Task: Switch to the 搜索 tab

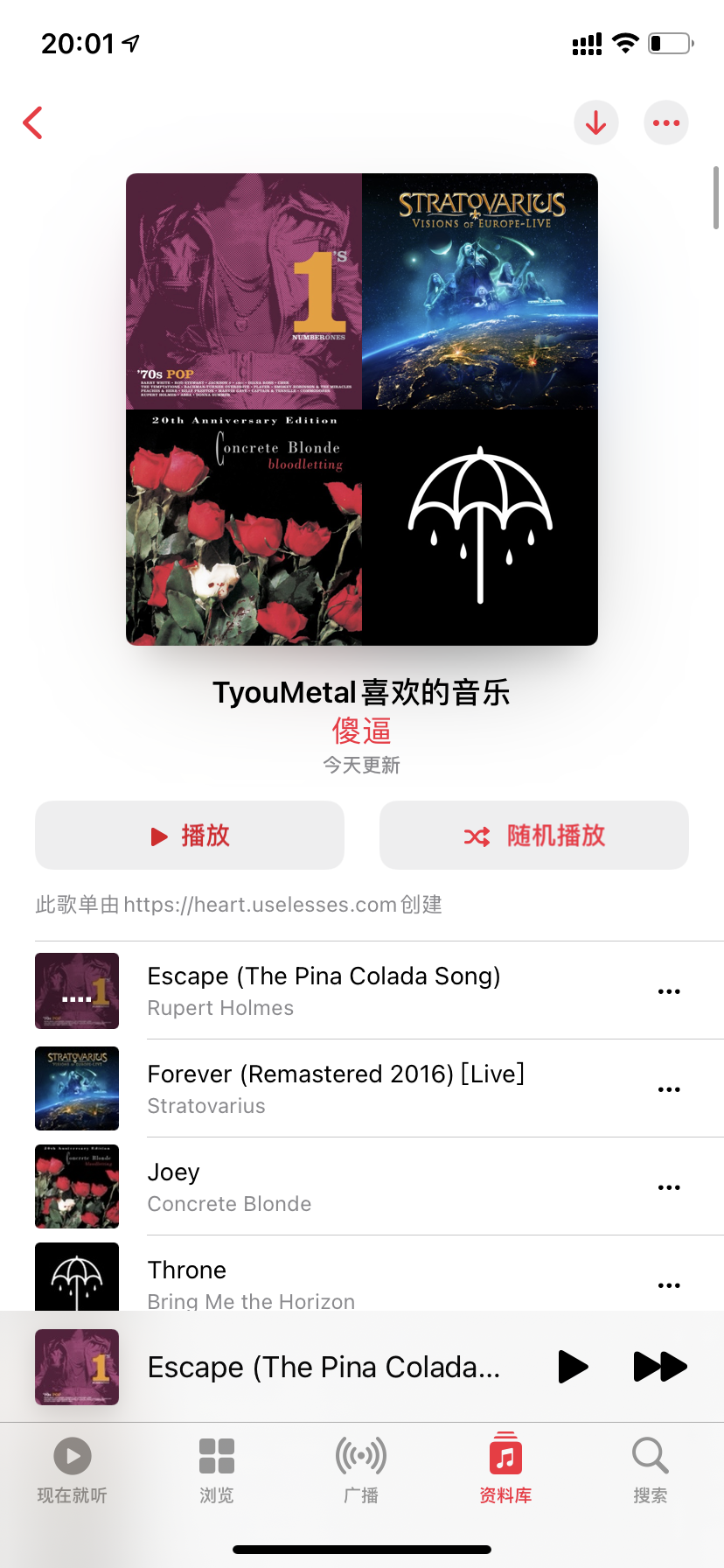Action: pyautogui.click(x=651, y=1470)
